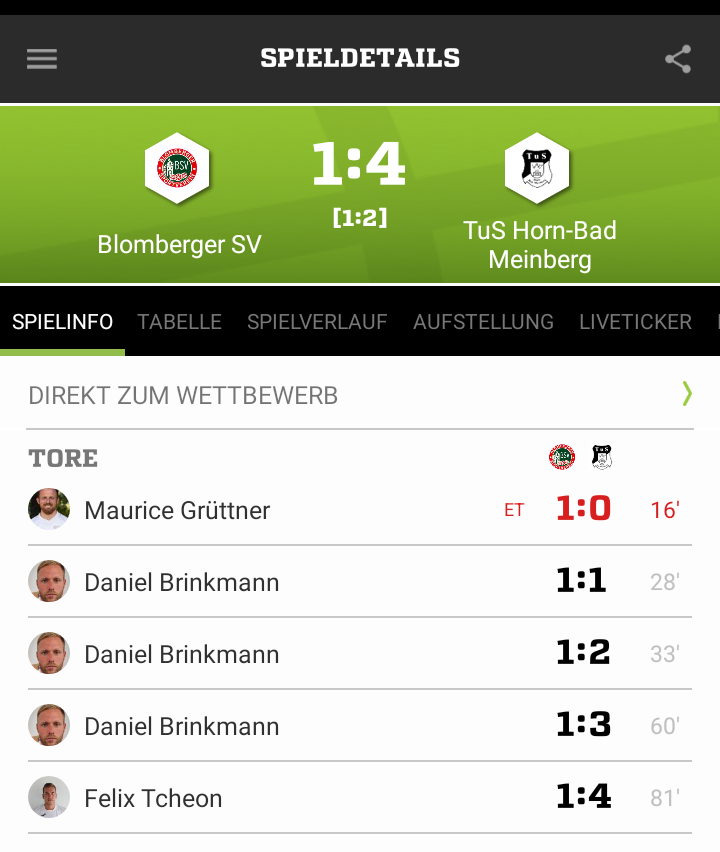The height and width of the screenshot is (852, 720).
Task: Open Daniel Brinkmann's 33' goal entry
Action: (360, 654)
